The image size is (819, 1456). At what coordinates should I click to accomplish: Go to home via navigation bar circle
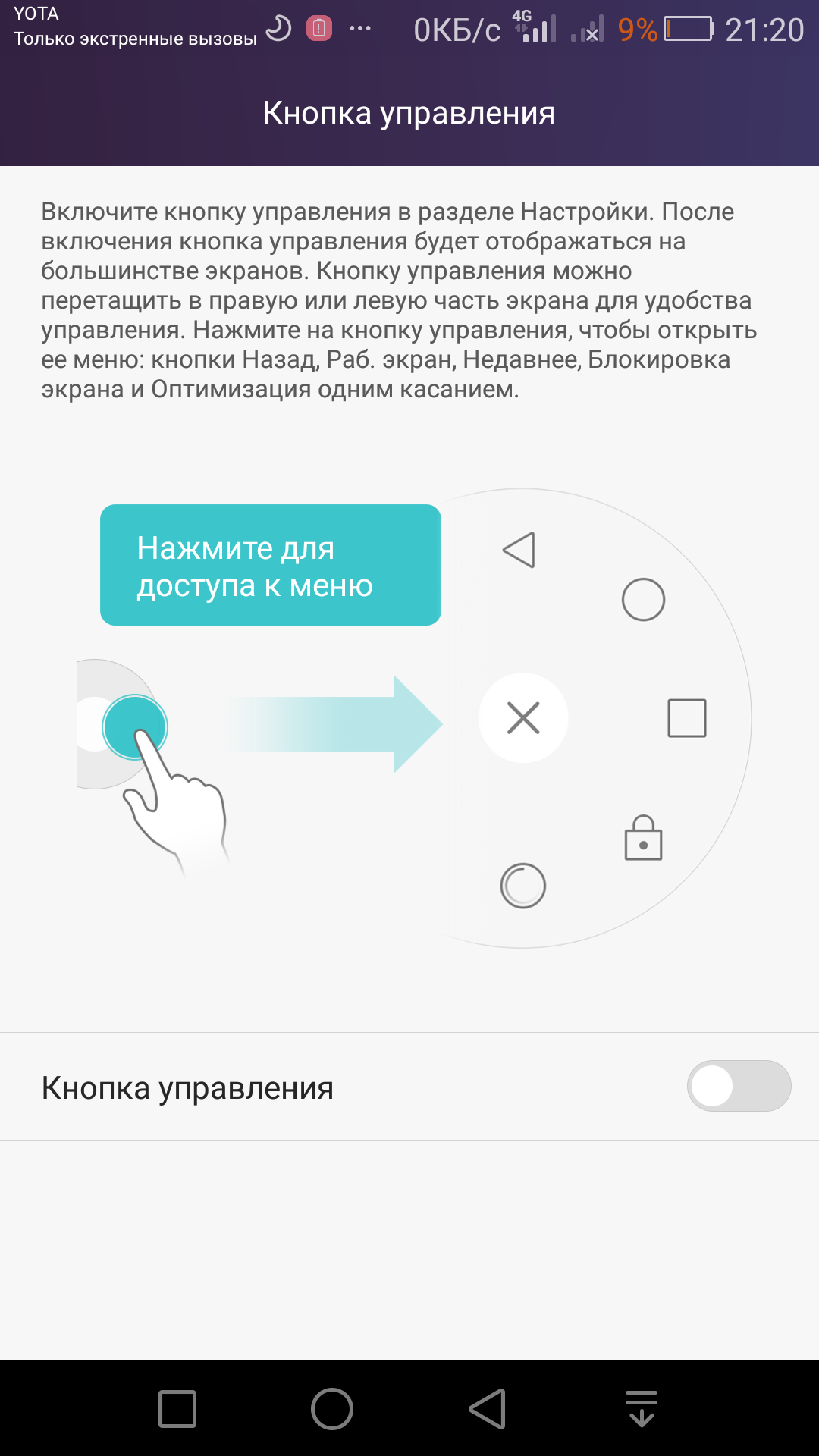(332, 1409)
